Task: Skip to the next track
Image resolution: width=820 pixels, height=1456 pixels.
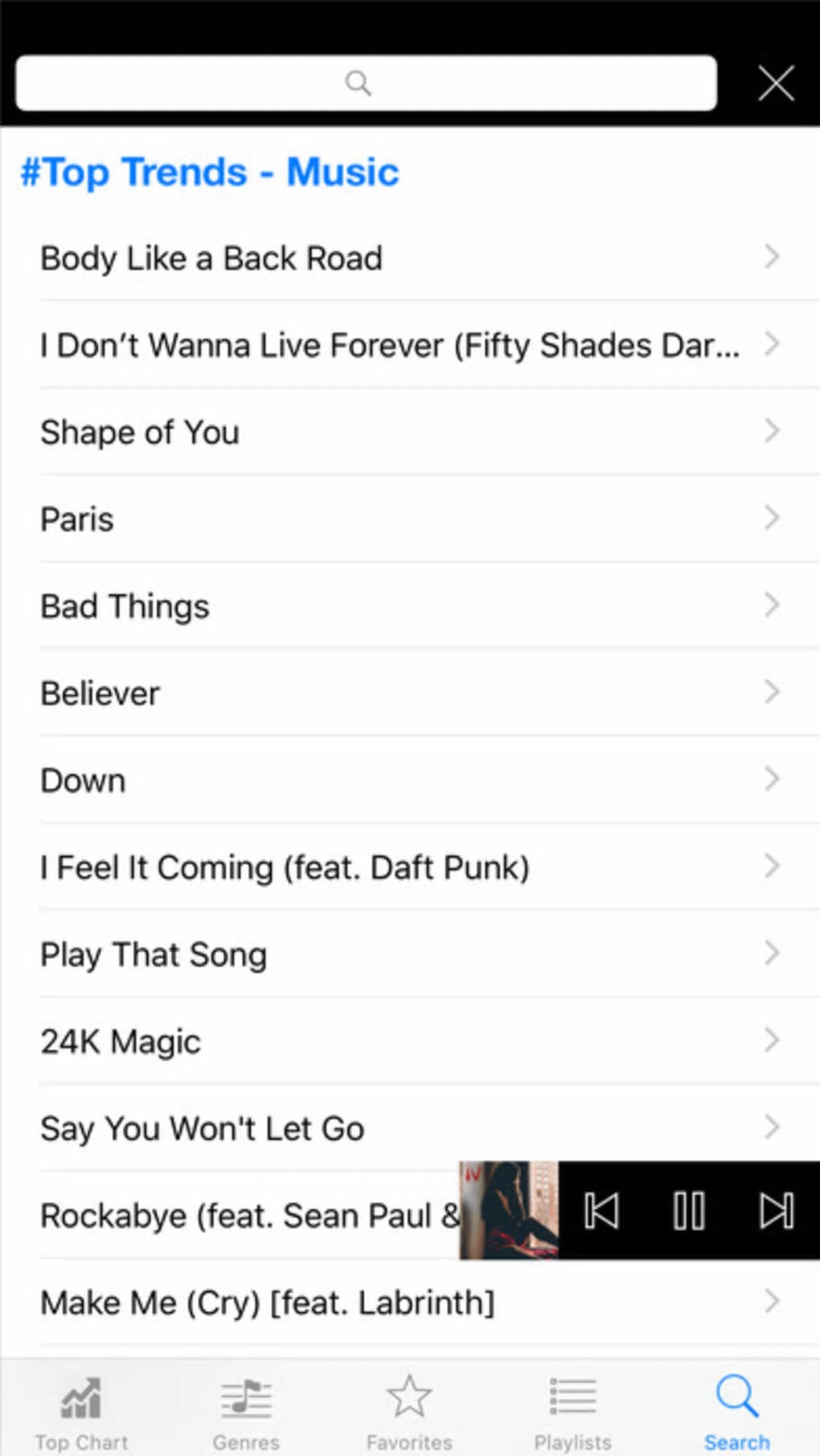Action: point(777,1210)
